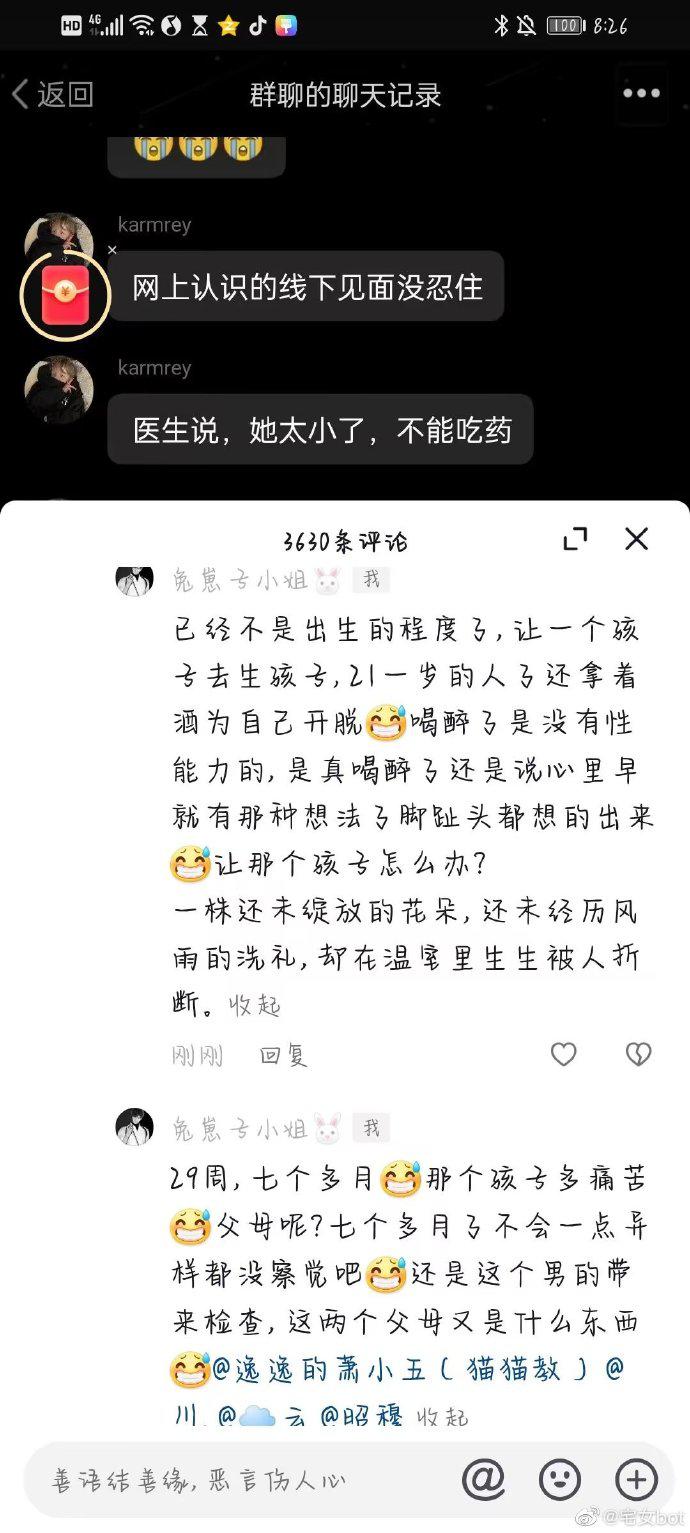690x1533 pixels.
Task: Dislike the comment with the broken heart
Action: pyautogui.click(x=638, y=1054)
